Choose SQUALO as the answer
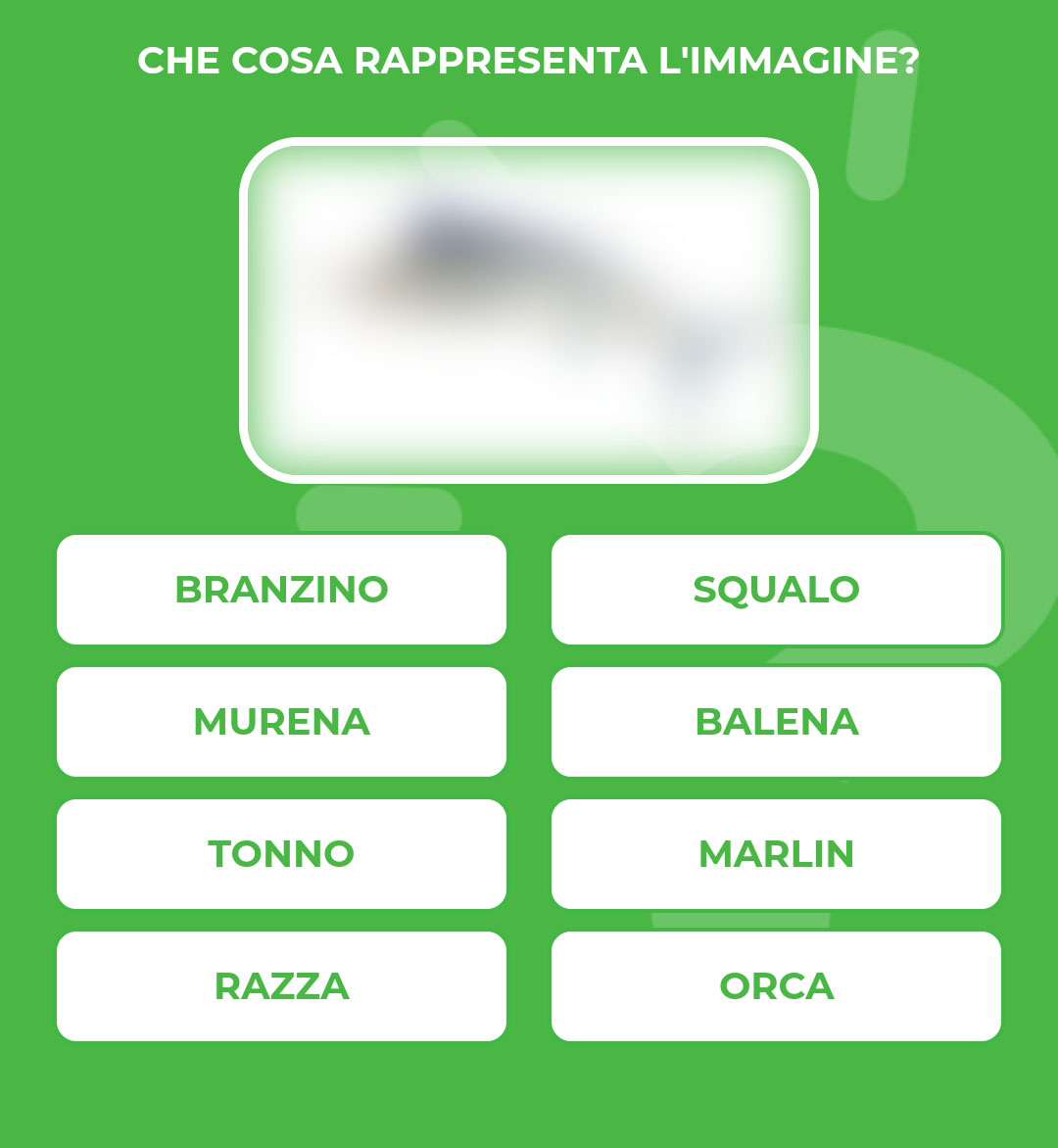 [x=776, y=590]
